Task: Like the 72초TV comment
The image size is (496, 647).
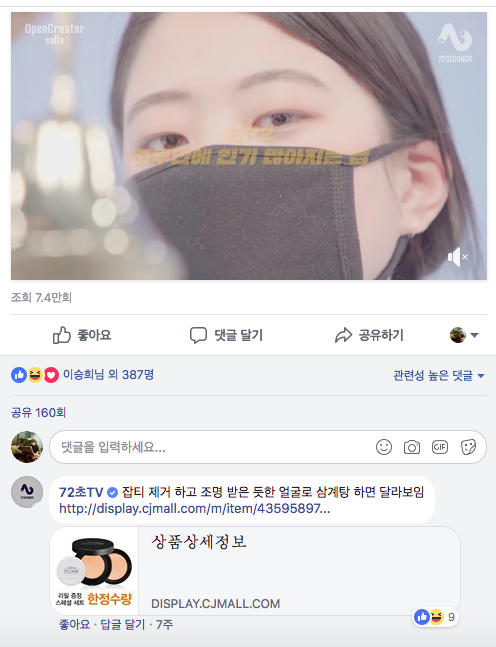Action: tap(75, 624)
